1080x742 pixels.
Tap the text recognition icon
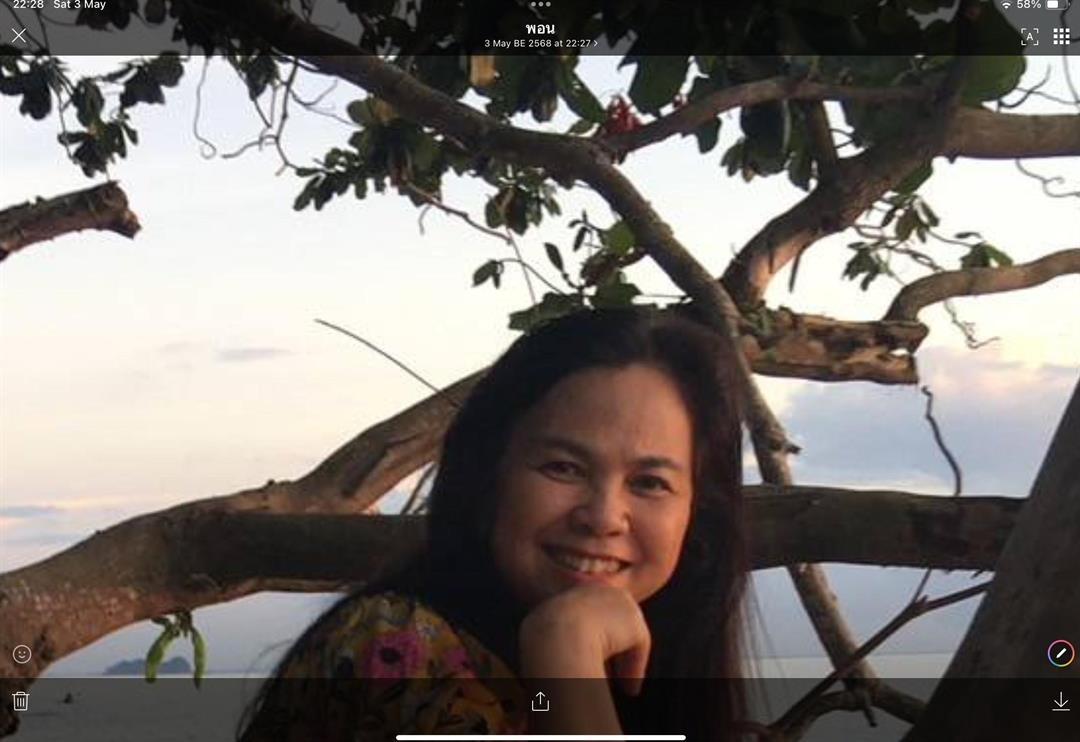(1029, 37)
